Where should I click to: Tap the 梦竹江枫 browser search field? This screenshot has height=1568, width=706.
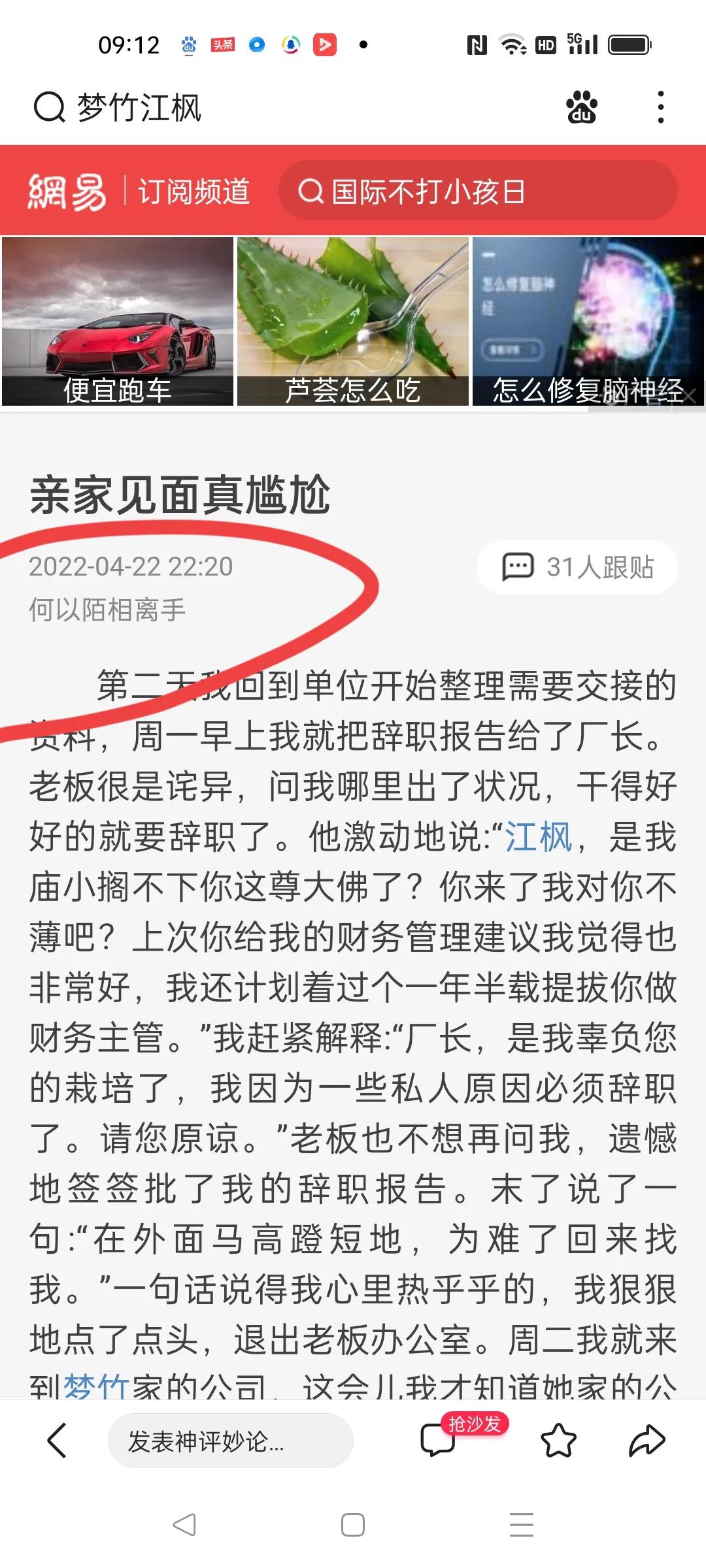coord(261,107)
